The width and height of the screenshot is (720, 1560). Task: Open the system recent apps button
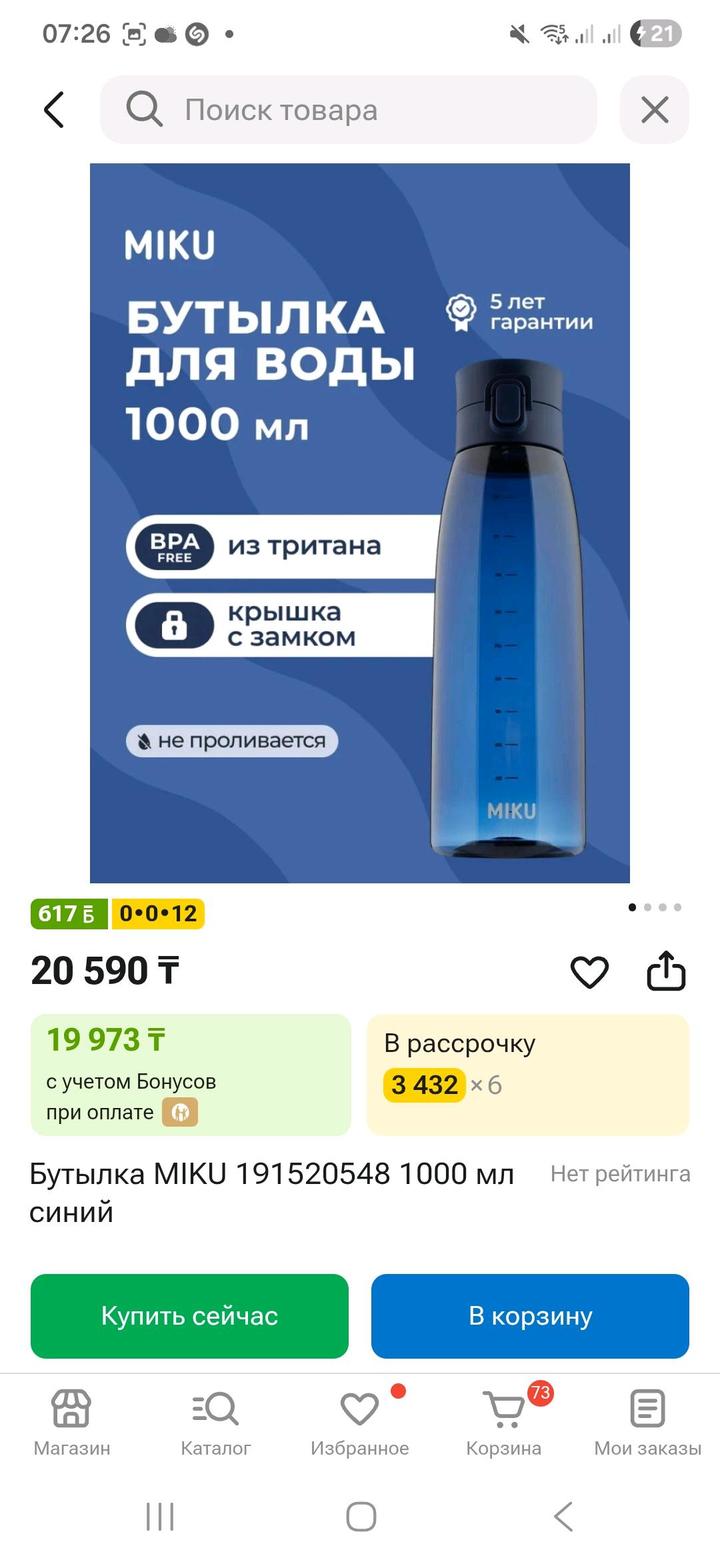tap(160, 1516)
